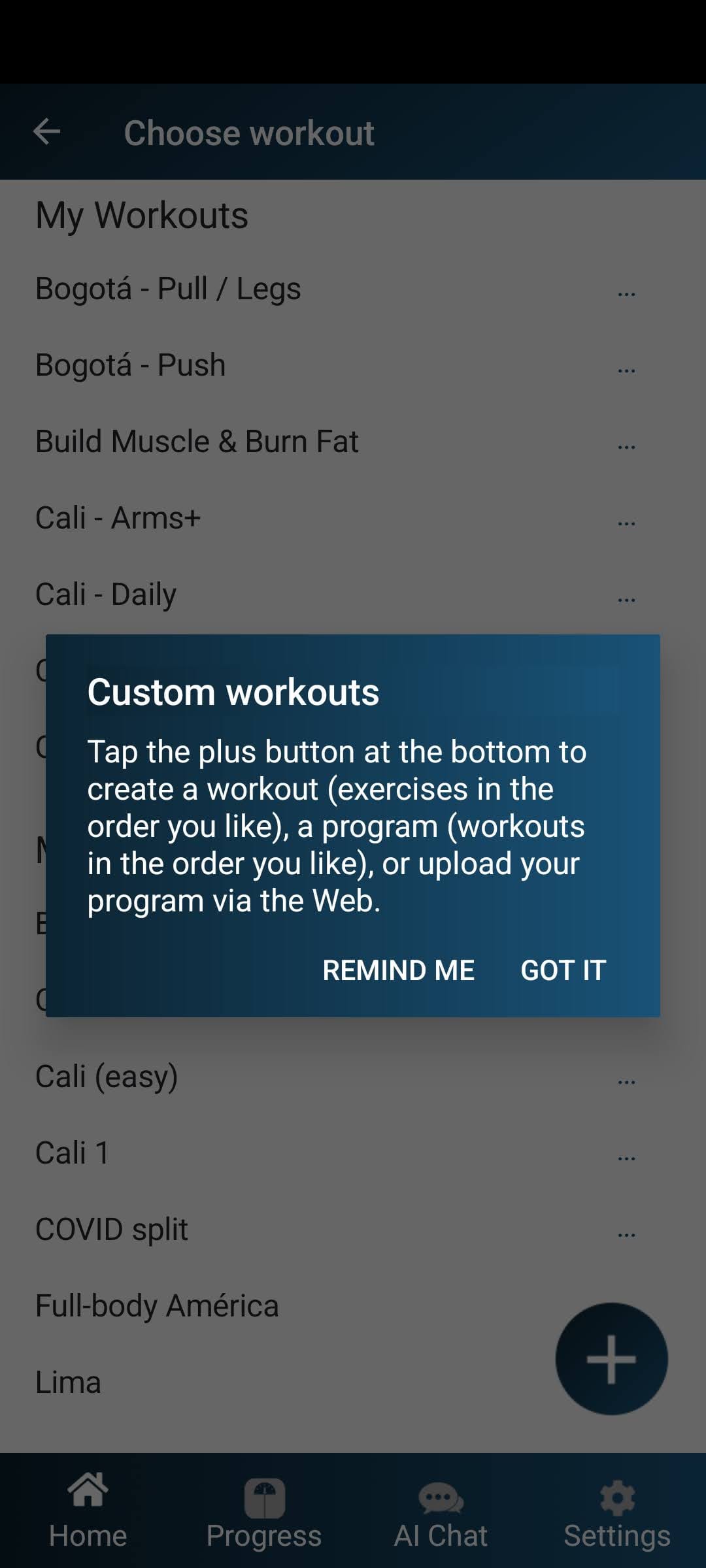
Task: Choose REMIND ME in the dialog
Action: (398, 970)
